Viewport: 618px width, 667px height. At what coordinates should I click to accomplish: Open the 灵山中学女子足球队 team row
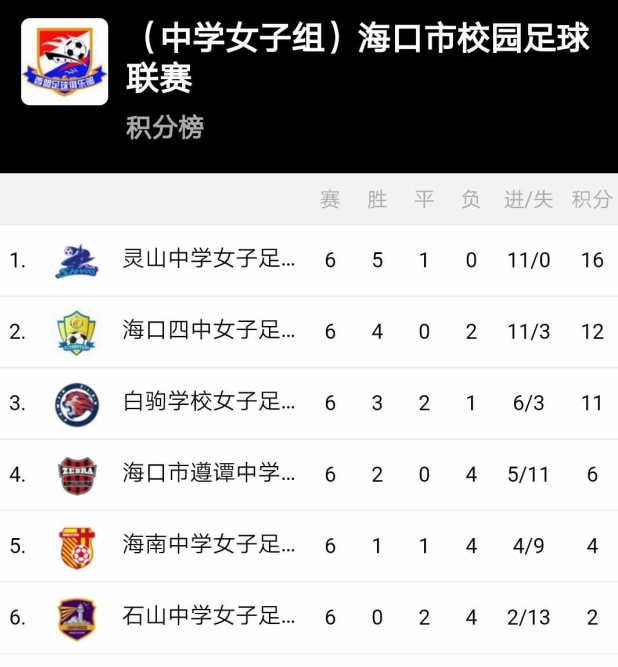209,260
